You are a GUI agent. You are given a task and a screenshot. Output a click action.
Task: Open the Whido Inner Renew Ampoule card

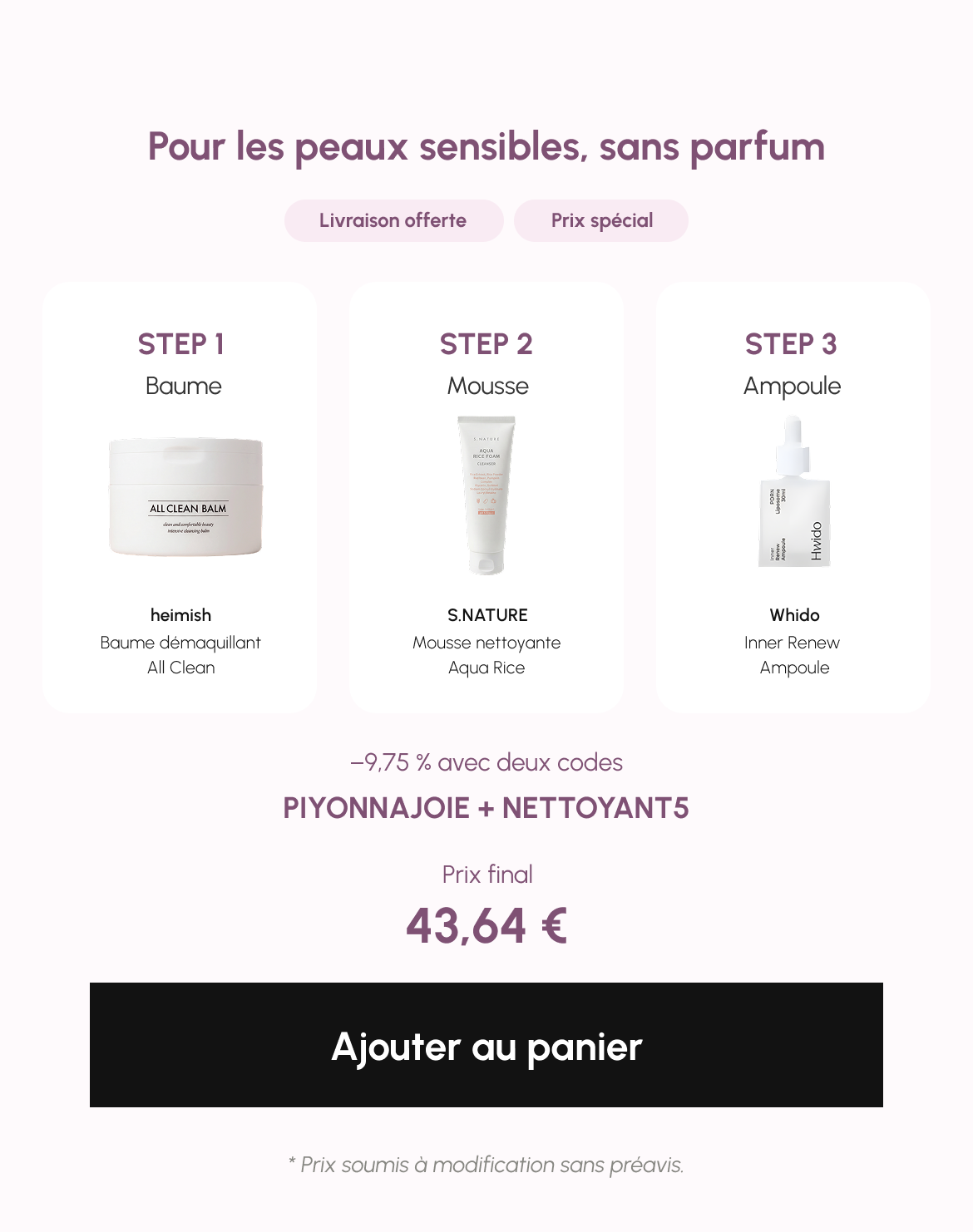[x=793, y=497]
